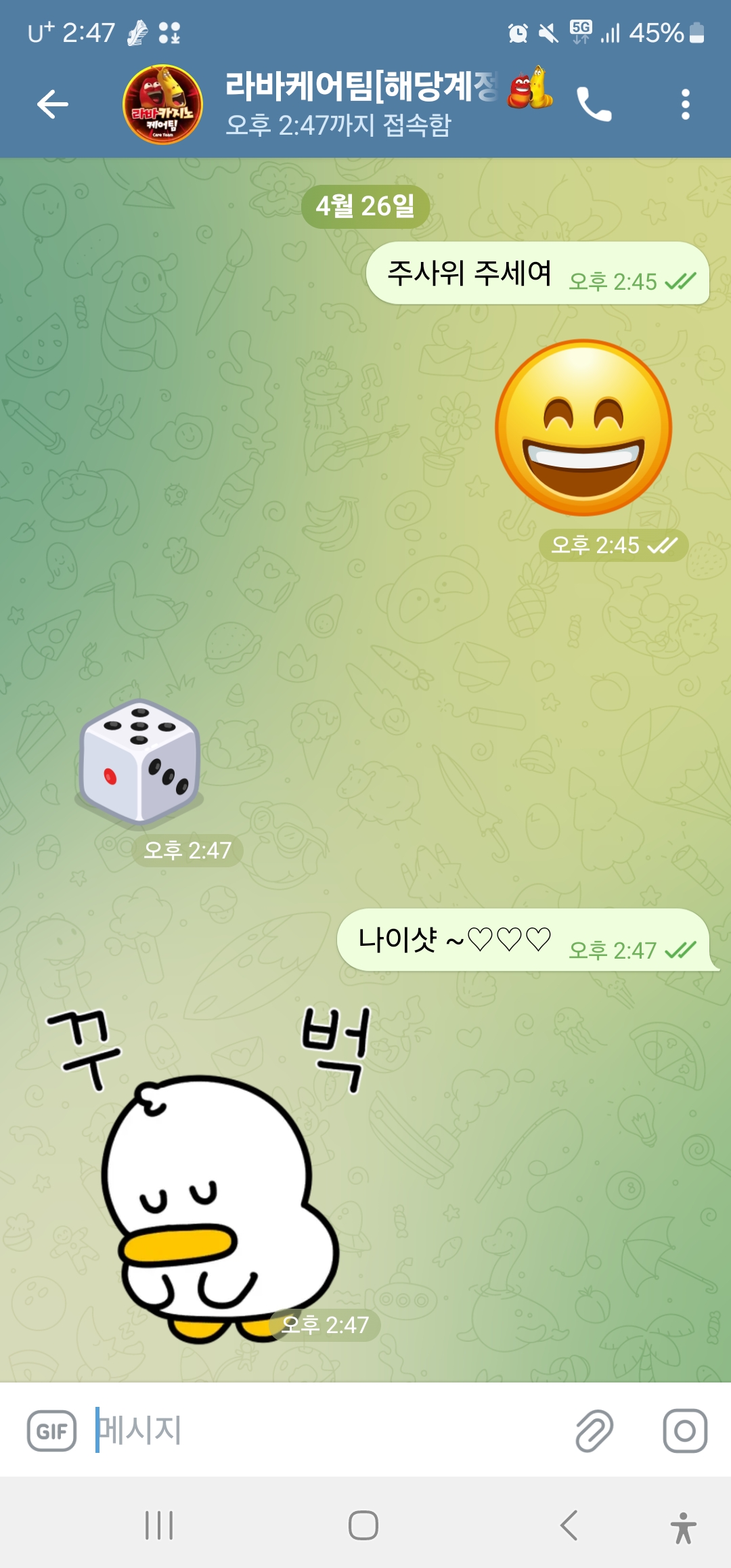Tap system home button
The image size is (731, 1568).
(363, 1525)
